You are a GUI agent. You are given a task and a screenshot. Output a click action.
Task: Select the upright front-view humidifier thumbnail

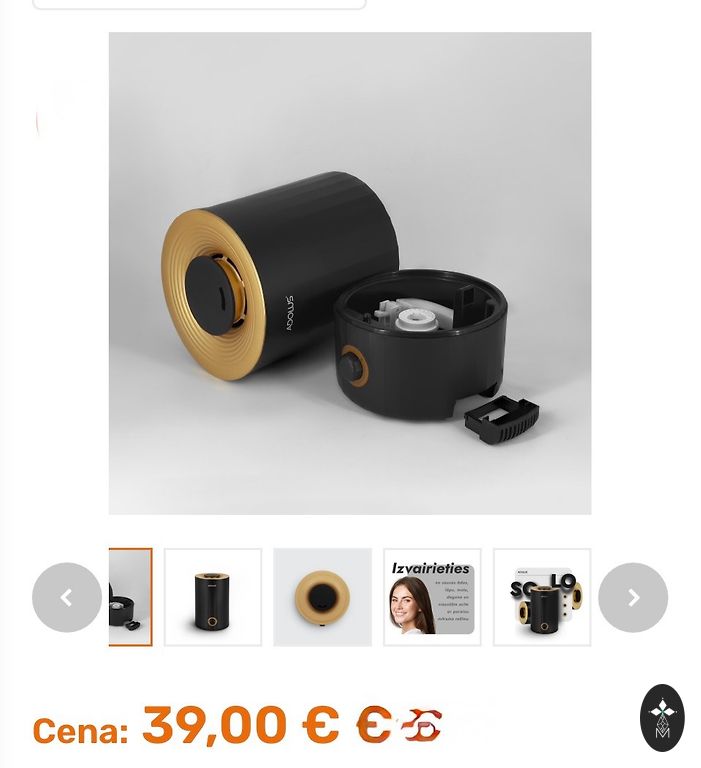(213, 597)
